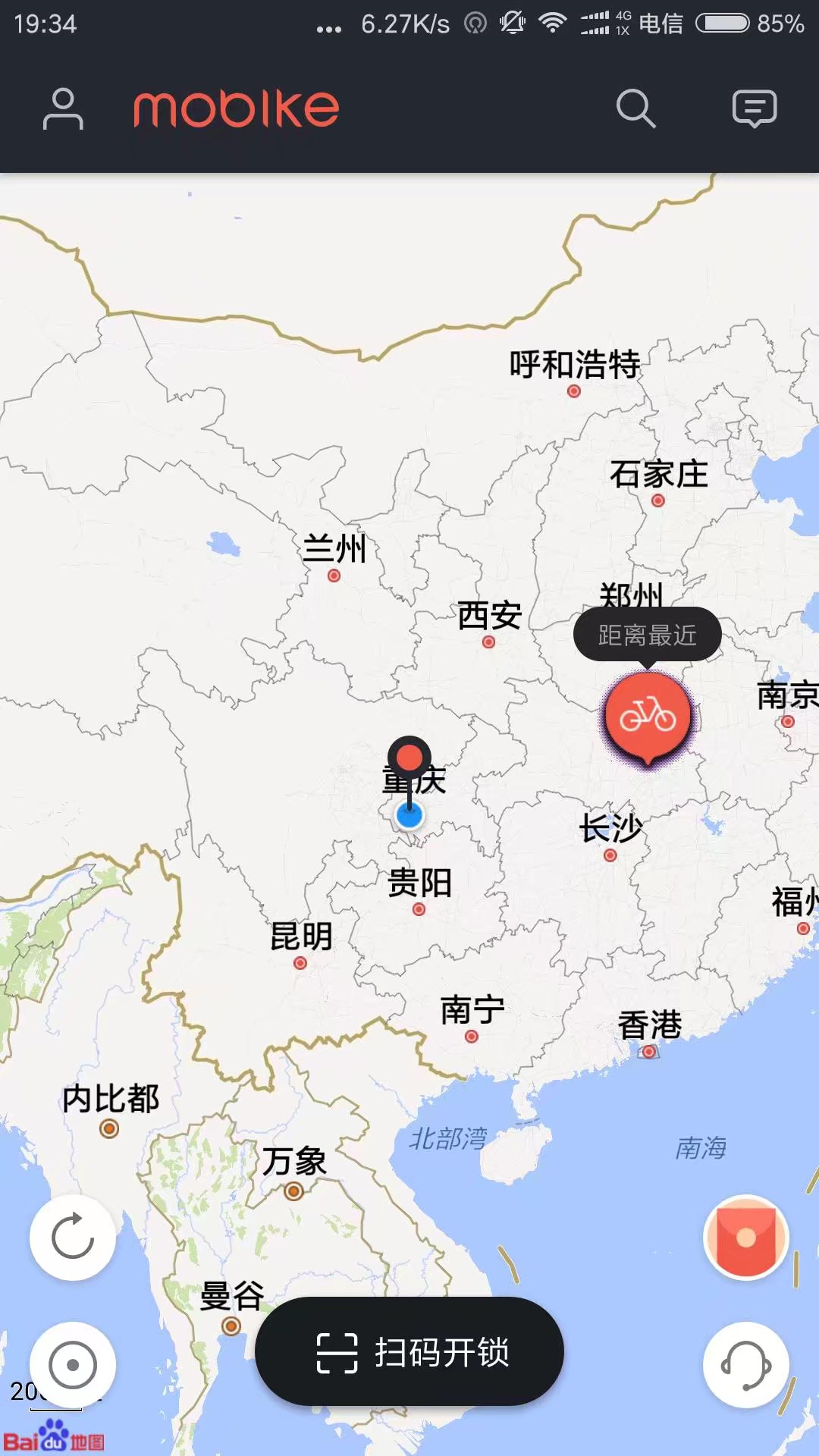Open the messages icon

pyautogui.click(x=755, y=108)
